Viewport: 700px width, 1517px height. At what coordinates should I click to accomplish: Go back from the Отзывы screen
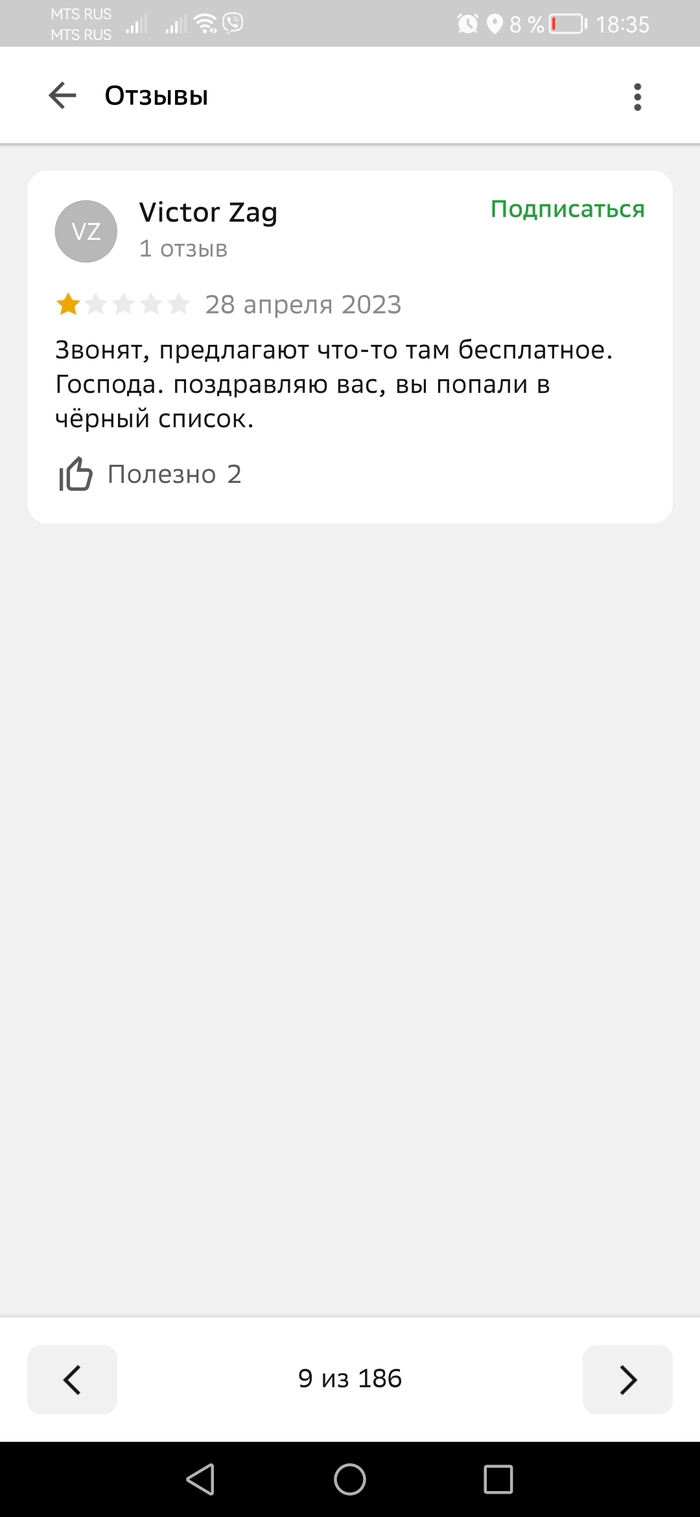(x=62, y=96)
